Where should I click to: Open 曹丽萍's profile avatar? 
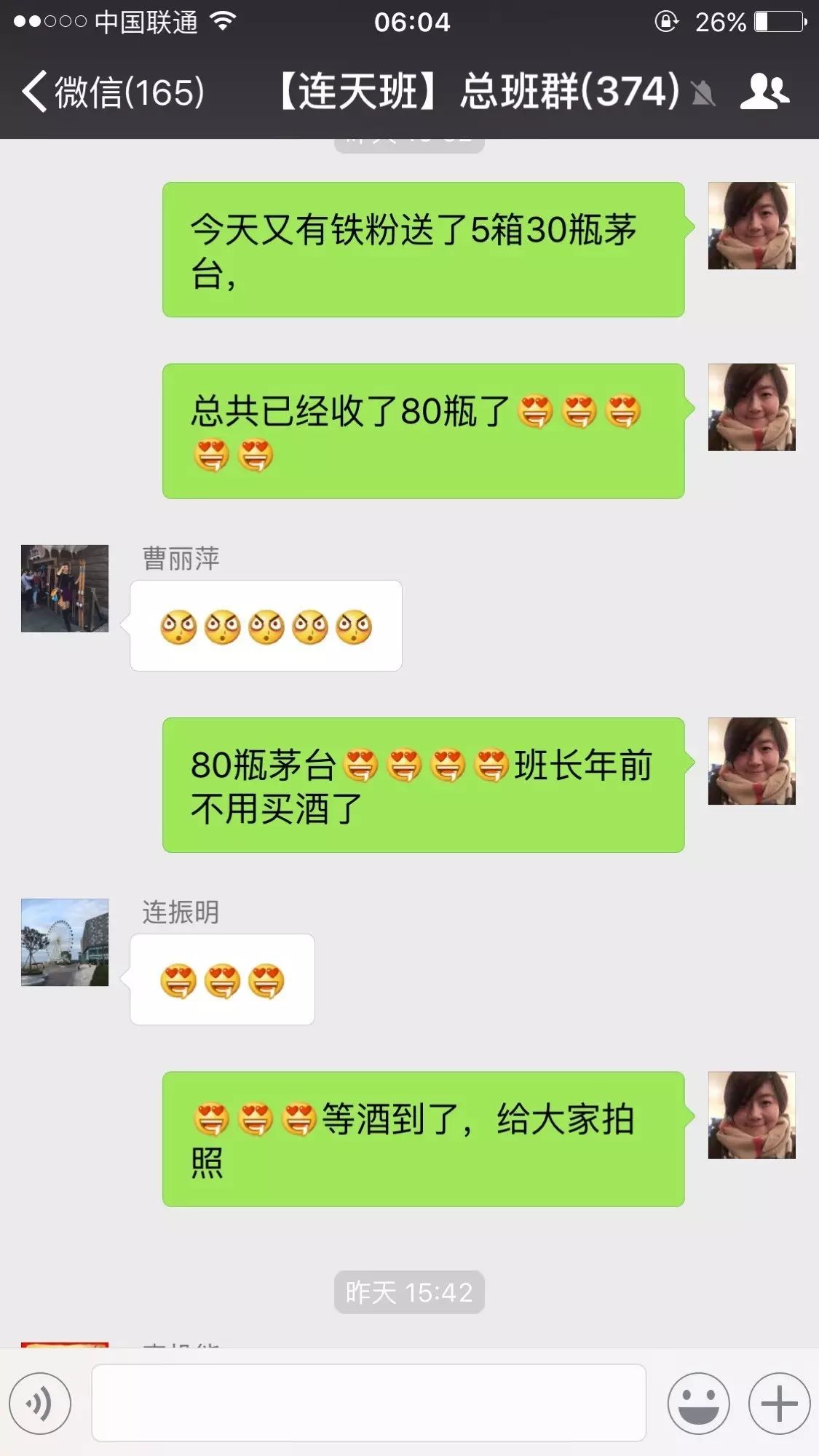tap(65, 588)
